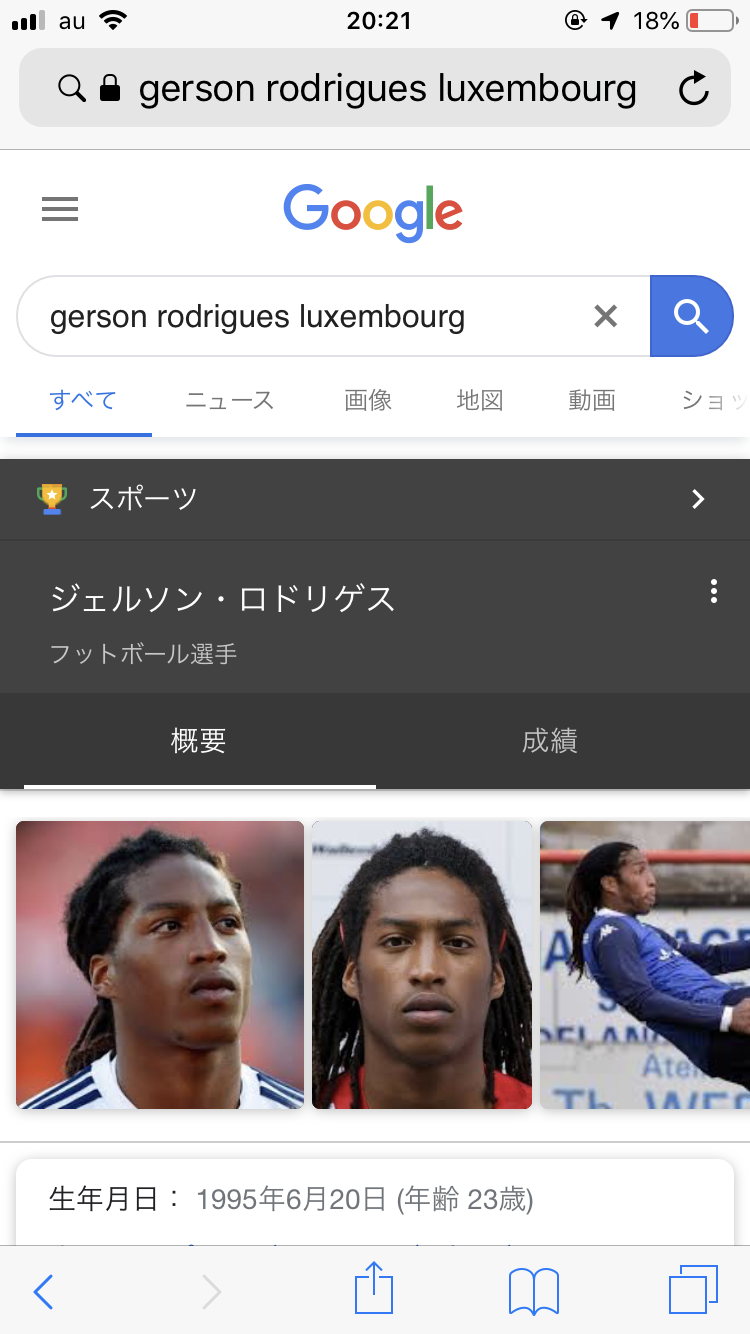Open the knowledge panel overflow menu
The height and width of the screenshot is (1334, 750).
pos(713,591)
